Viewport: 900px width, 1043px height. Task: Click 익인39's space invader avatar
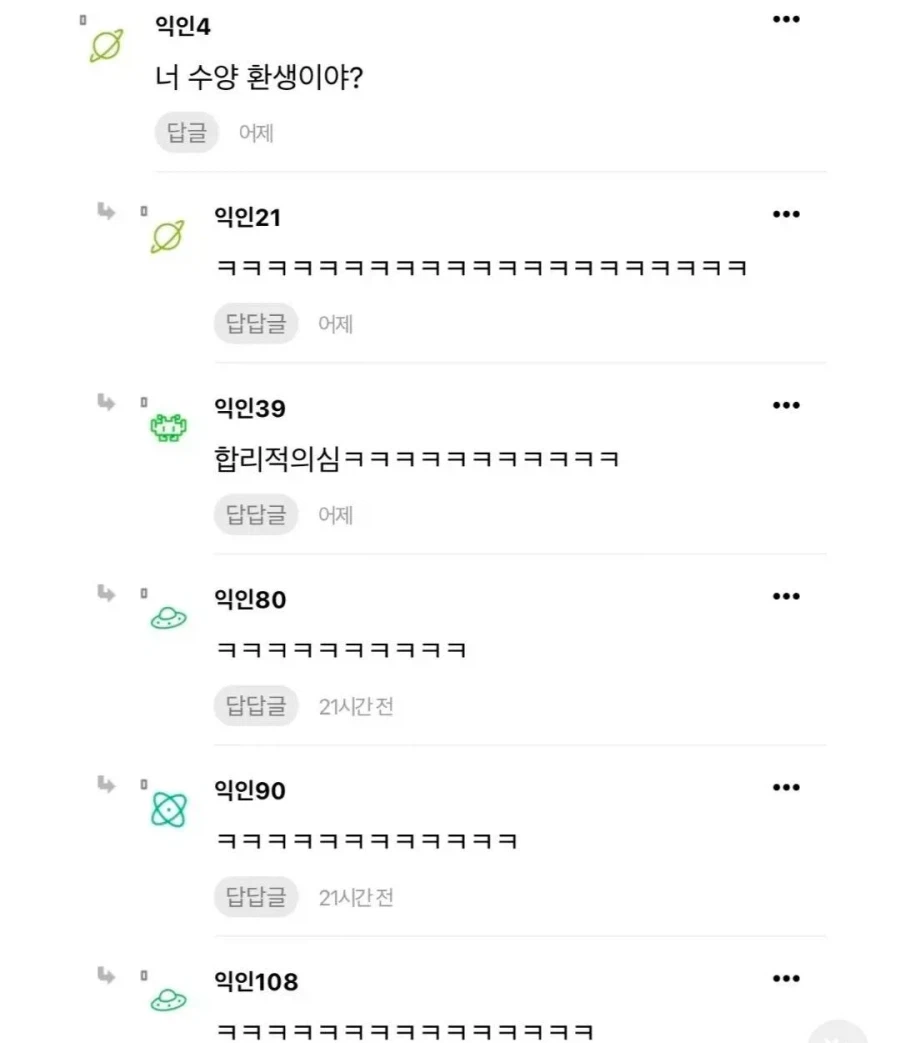pyautogui.click(x=168, y=426)
